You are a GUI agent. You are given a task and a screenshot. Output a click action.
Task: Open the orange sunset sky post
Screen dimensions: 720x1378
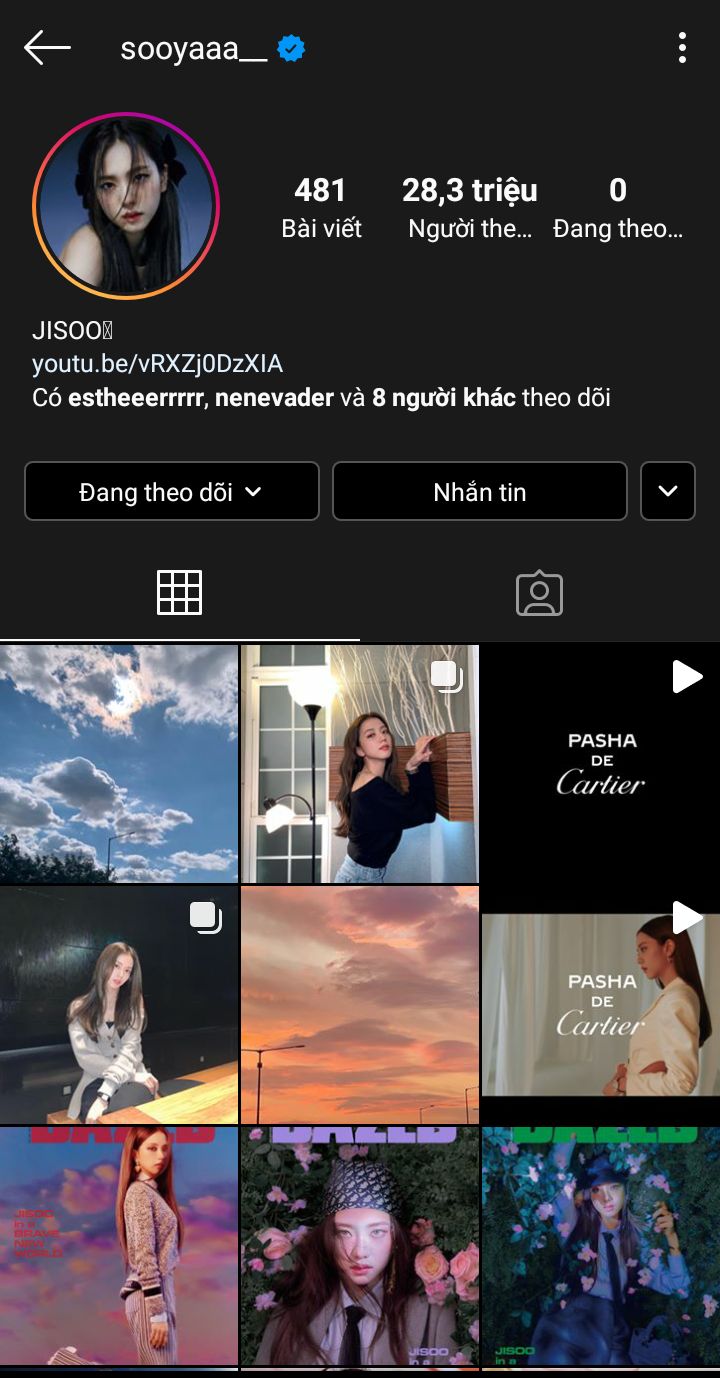tap(360, 1005)
